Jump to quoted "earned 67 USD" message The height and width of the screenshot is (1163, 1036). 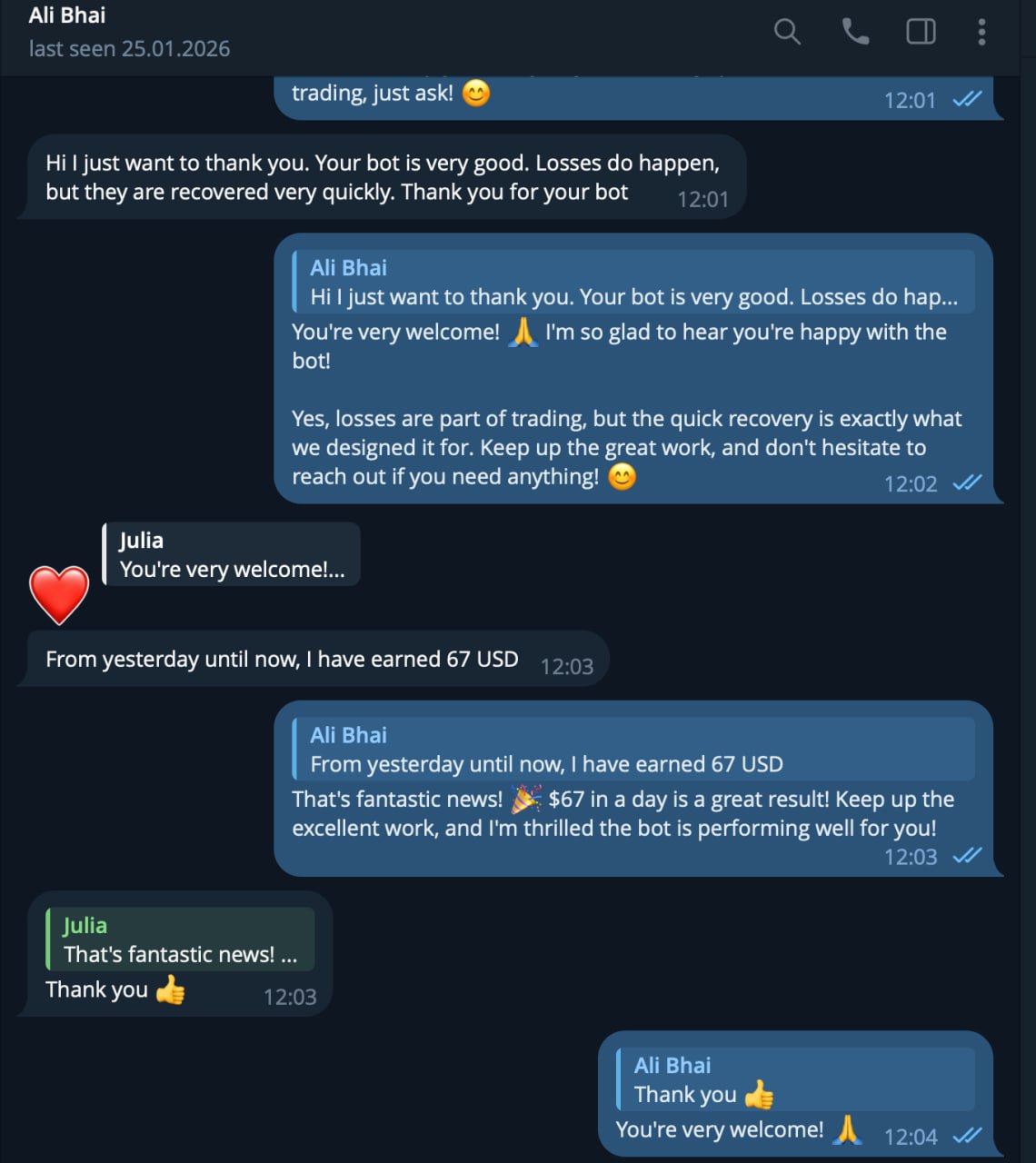click(633, 750)
